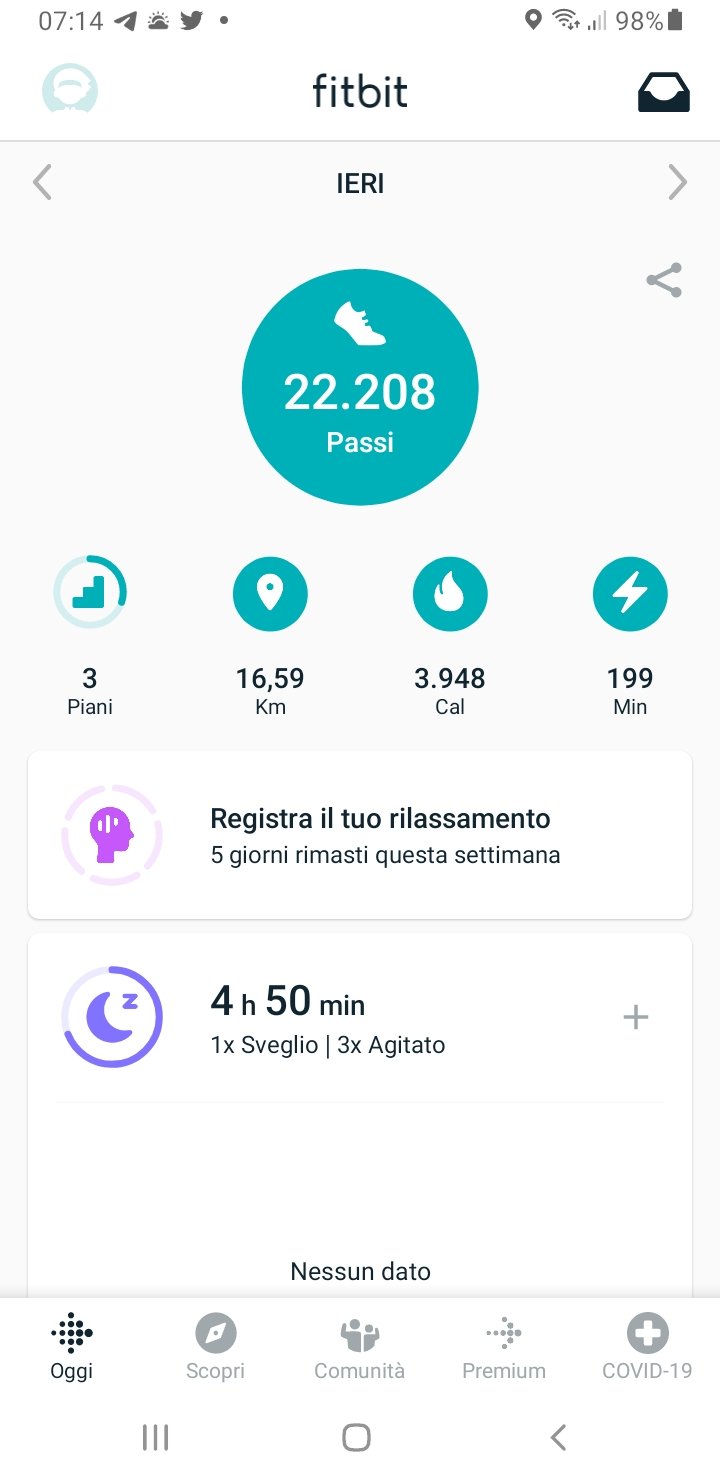720x1480 pixels.
Task: Switch to the Comunità tab
Action: 360,1347
